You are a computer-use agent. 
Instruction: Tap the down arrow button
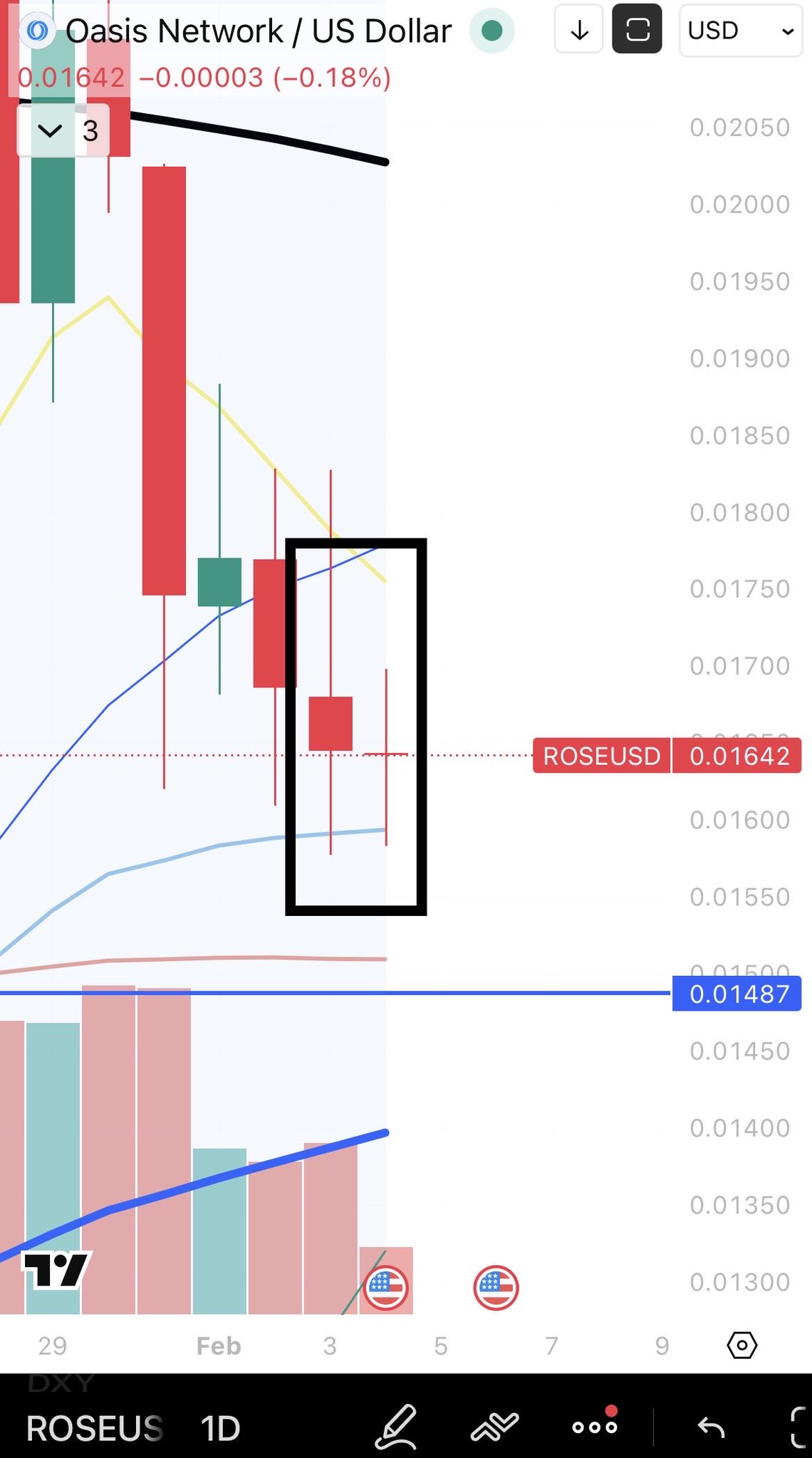coord(579,30)
